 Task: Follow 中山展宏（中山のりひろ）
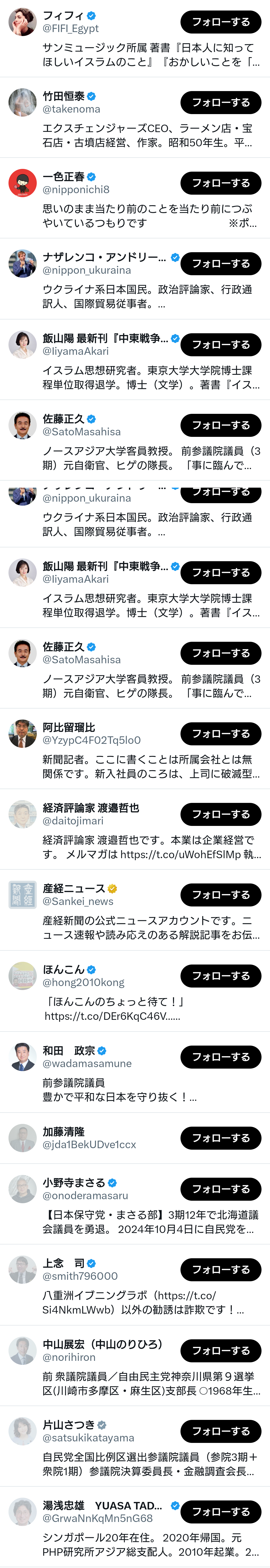221,1351
